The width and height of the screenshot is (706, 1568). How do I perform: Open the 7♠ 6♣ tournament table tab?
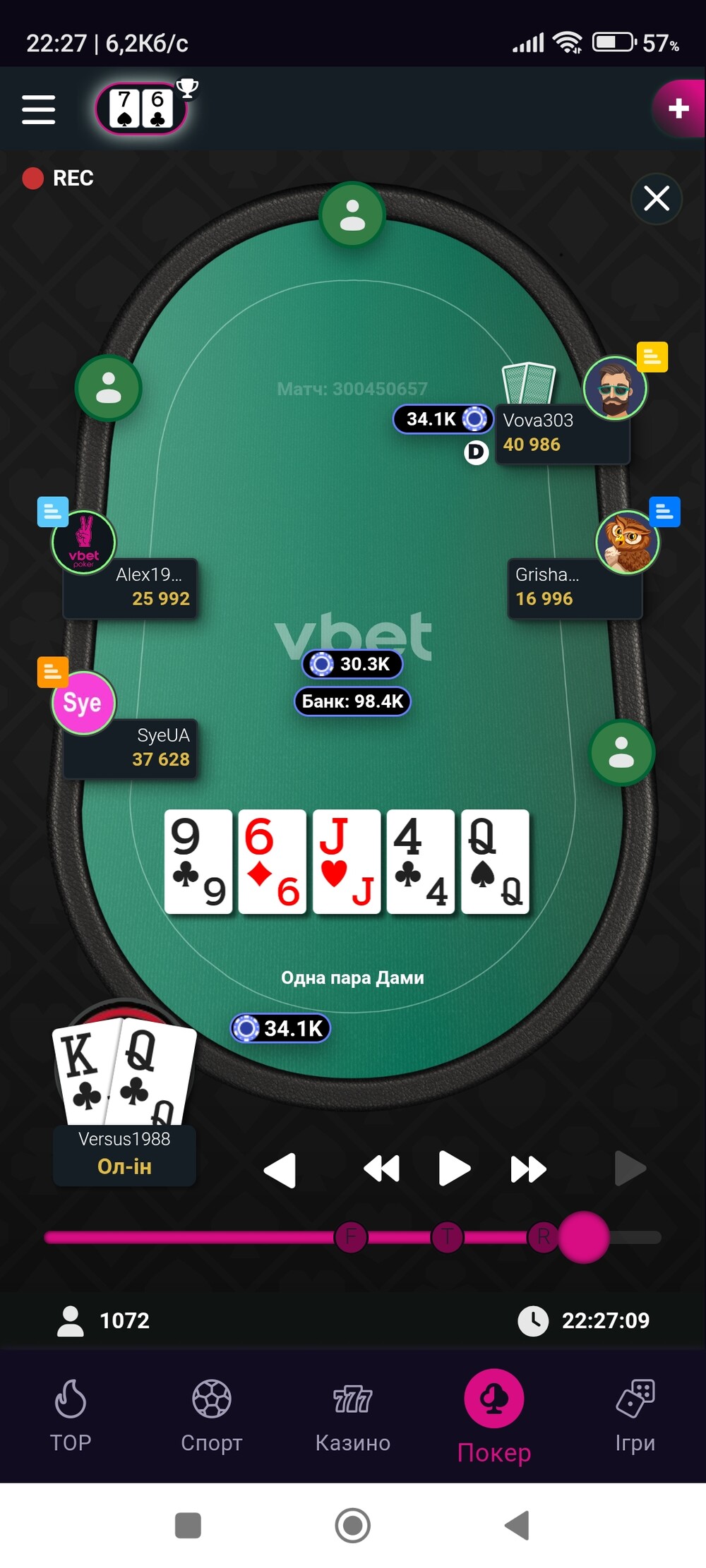142,108
